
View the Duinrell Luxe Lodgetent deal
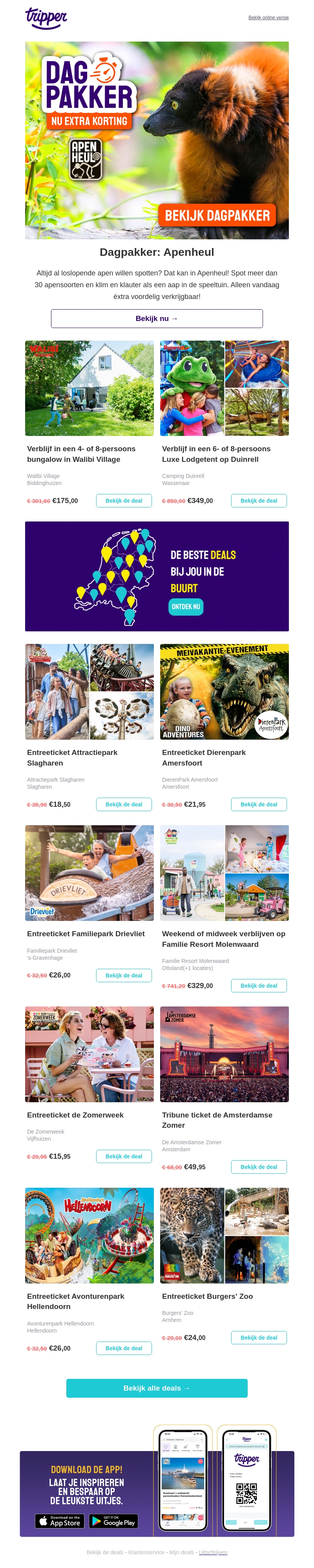click(x=259, y=500)
